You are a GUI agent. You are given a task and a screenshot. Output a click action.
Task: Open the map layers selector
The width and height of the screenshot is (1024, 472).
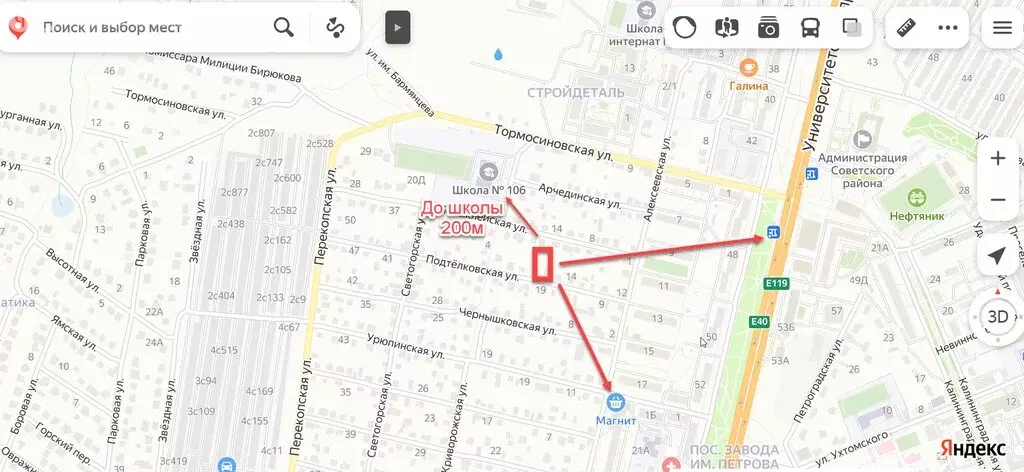click(852, 28)
